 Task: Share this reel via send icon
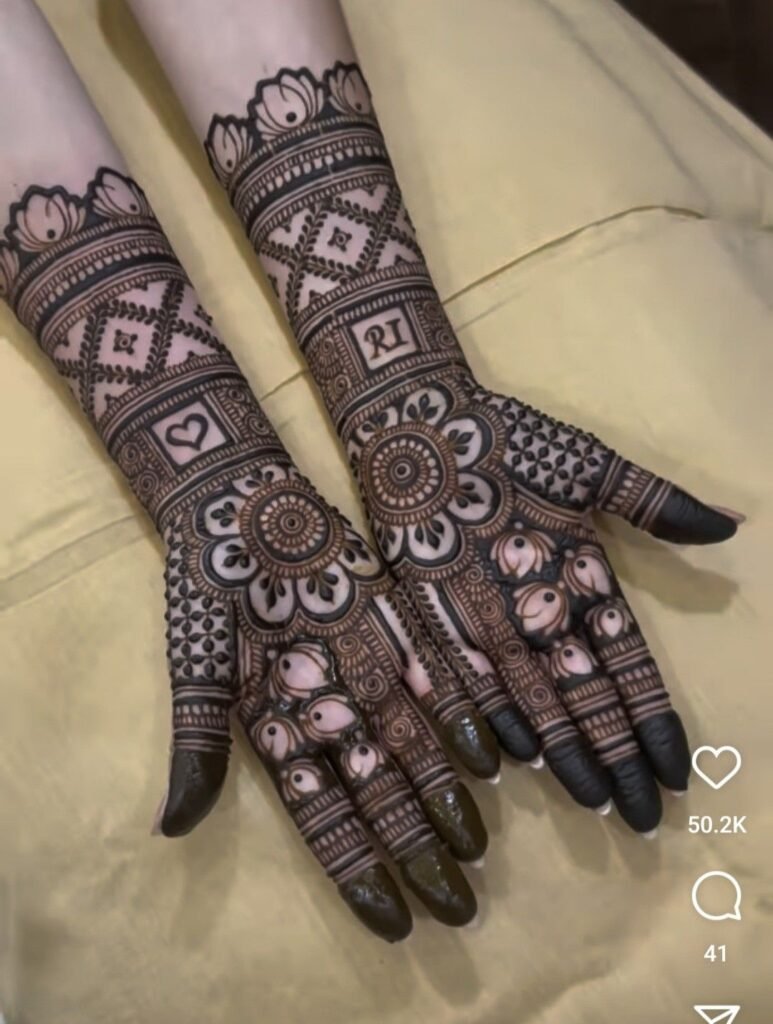pos(716,1013)
